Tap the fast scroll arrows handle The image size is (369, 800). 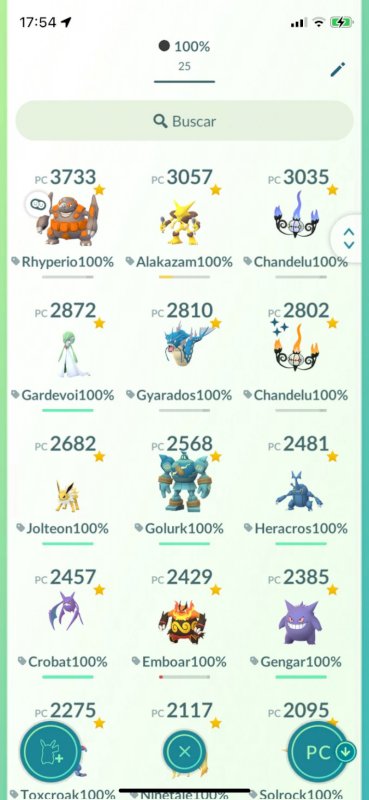pyautogui.click(x=349, y=238)
